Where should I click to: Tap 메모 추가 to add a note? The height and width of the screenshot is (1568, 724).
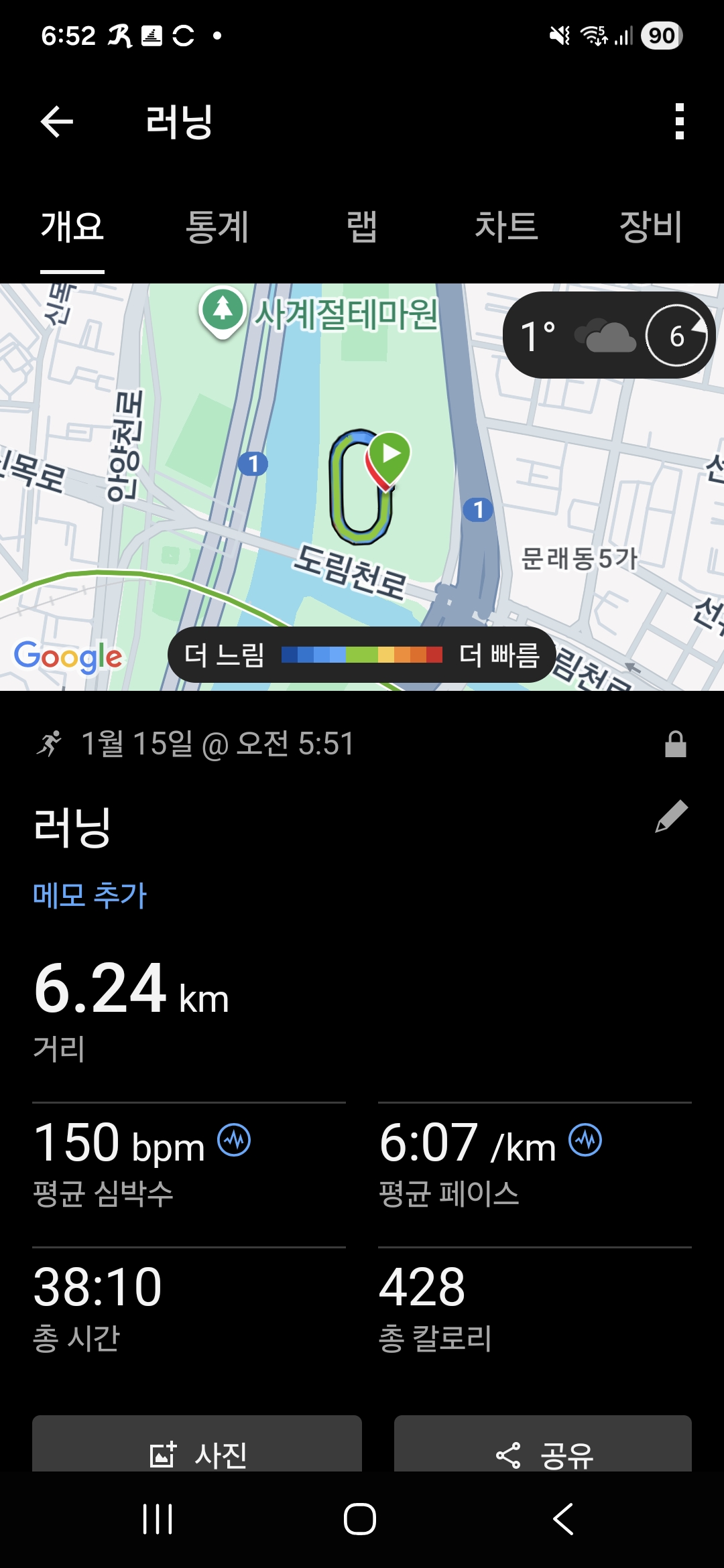(89, 895)
